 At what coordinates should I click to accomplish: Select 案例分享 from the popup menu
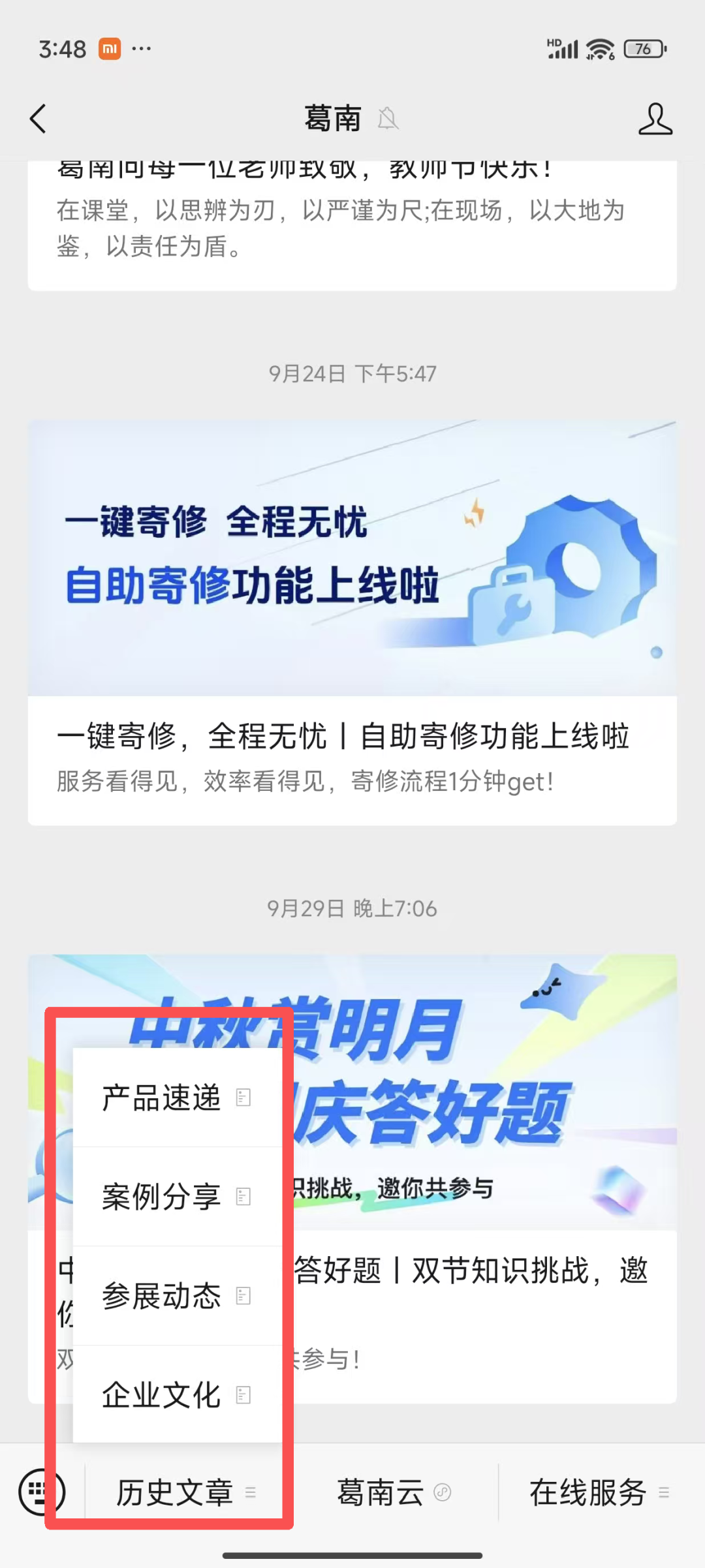point(177,1197)
